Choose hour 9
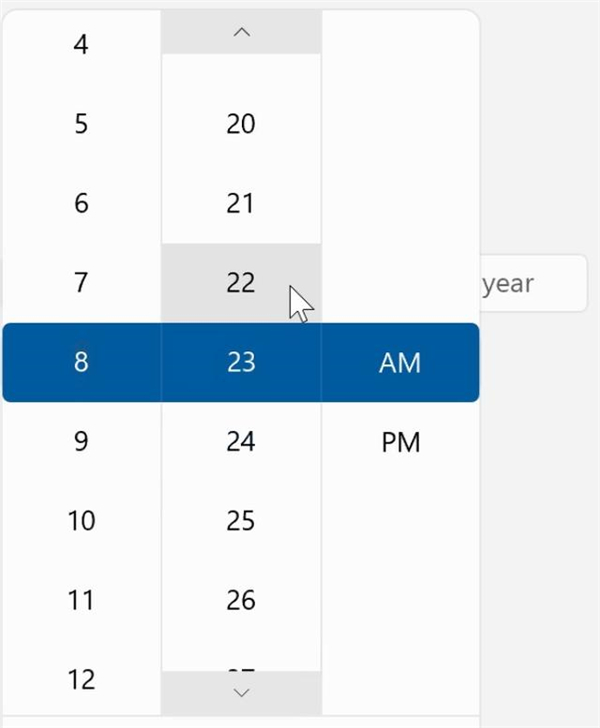Screen dimensions: 600x728 pyautogui.click(x=81, y=442)
